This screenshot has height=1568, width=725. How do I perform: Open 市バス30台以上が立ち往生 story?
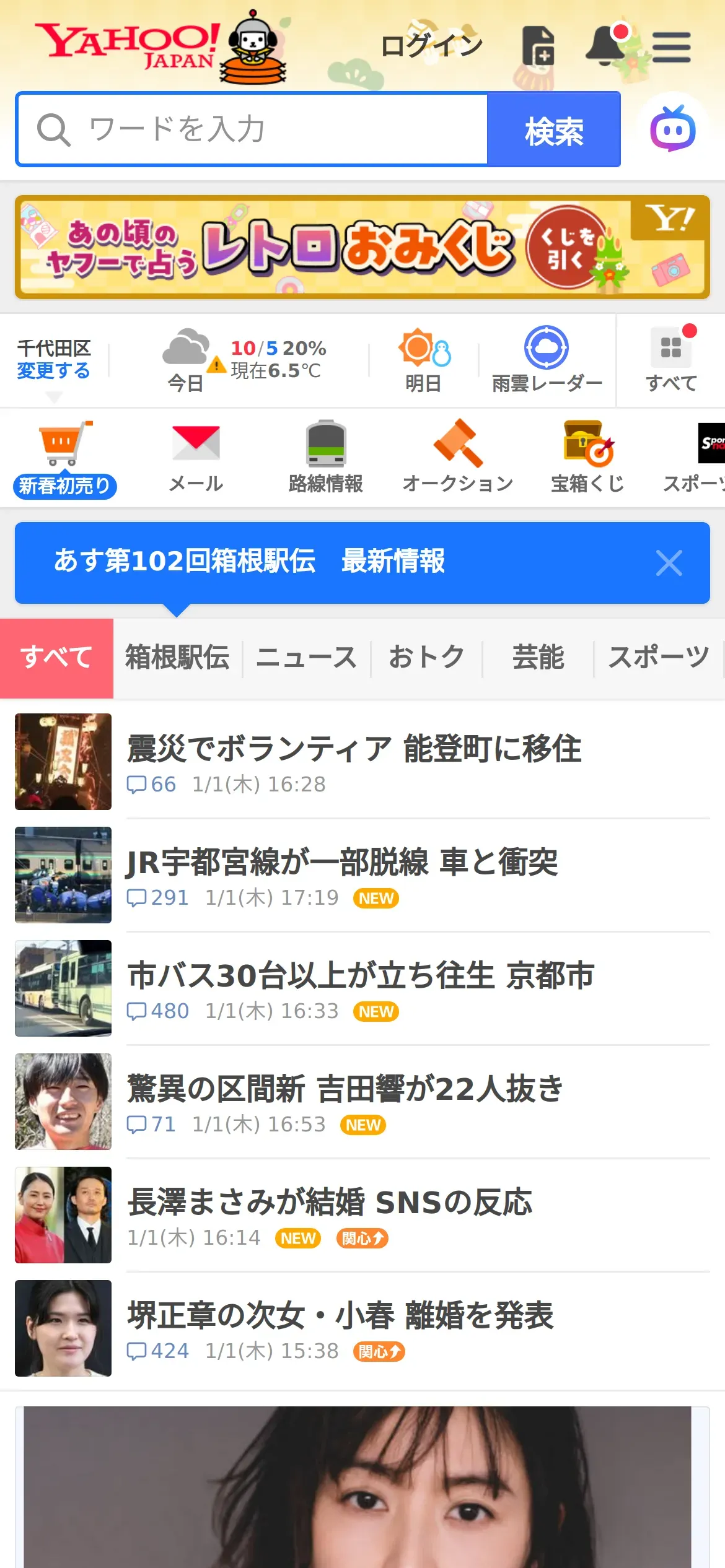click(361, 976)
